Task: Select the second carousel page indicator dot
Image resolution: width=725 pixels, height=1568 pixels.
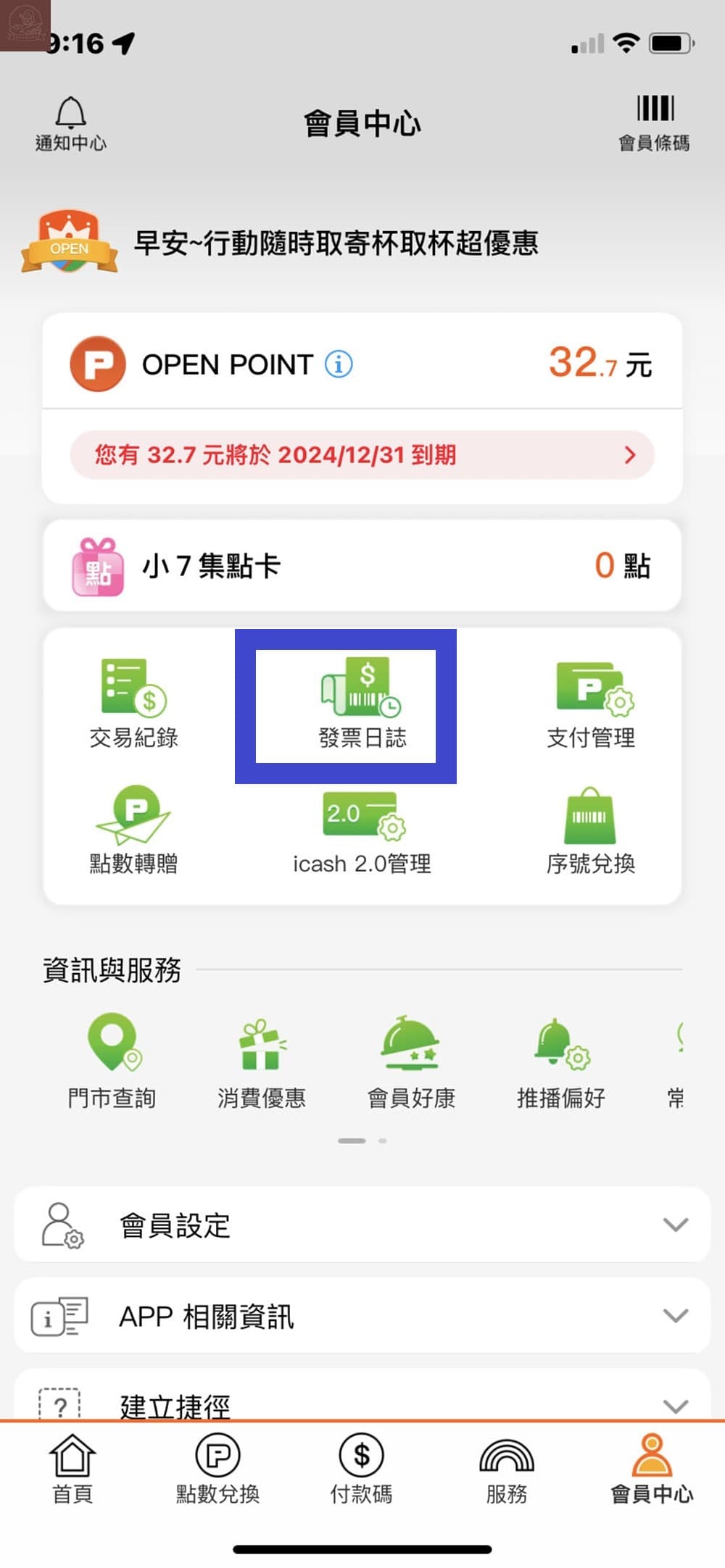Action: pos(383,1139)
